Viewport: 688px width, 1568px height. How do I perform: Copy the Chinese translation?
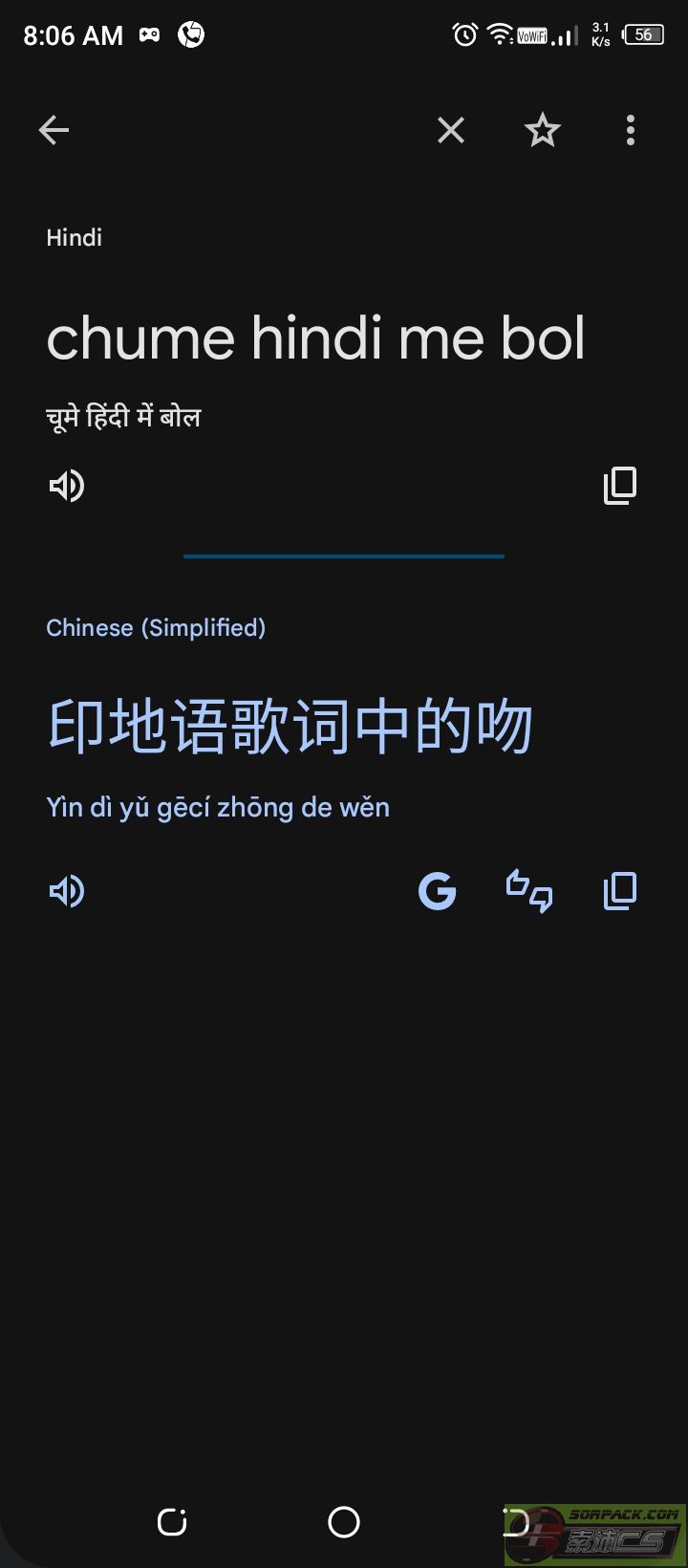[x=619, y=891]
